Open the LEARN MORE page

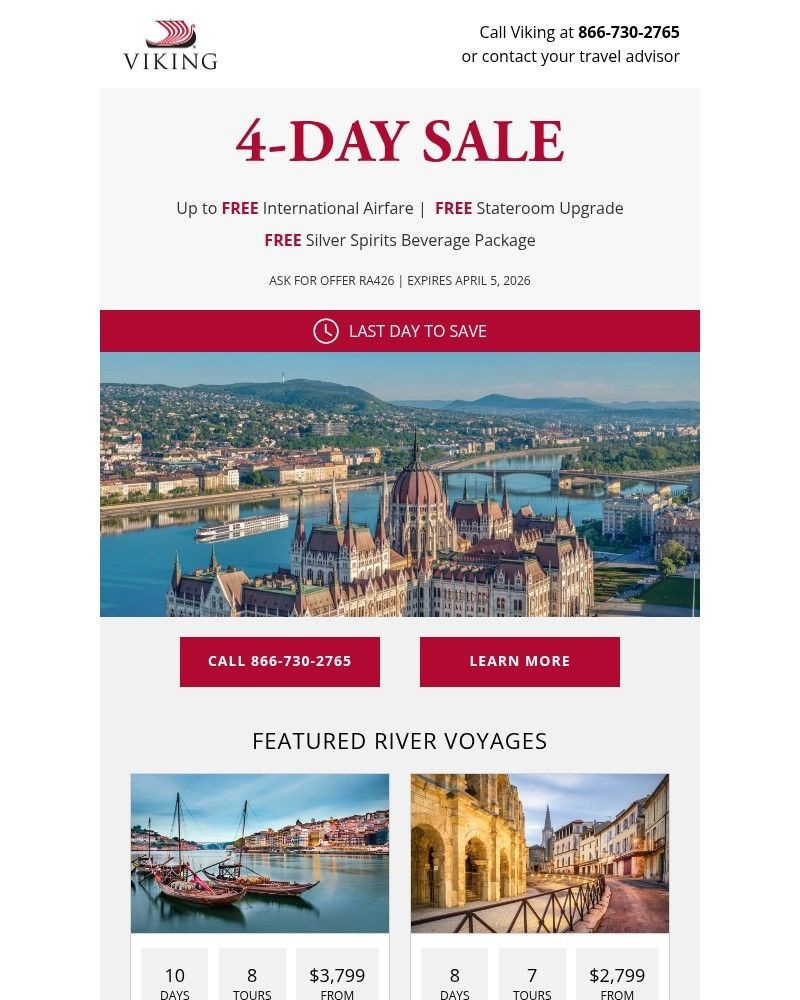click(x=520, y=661)
